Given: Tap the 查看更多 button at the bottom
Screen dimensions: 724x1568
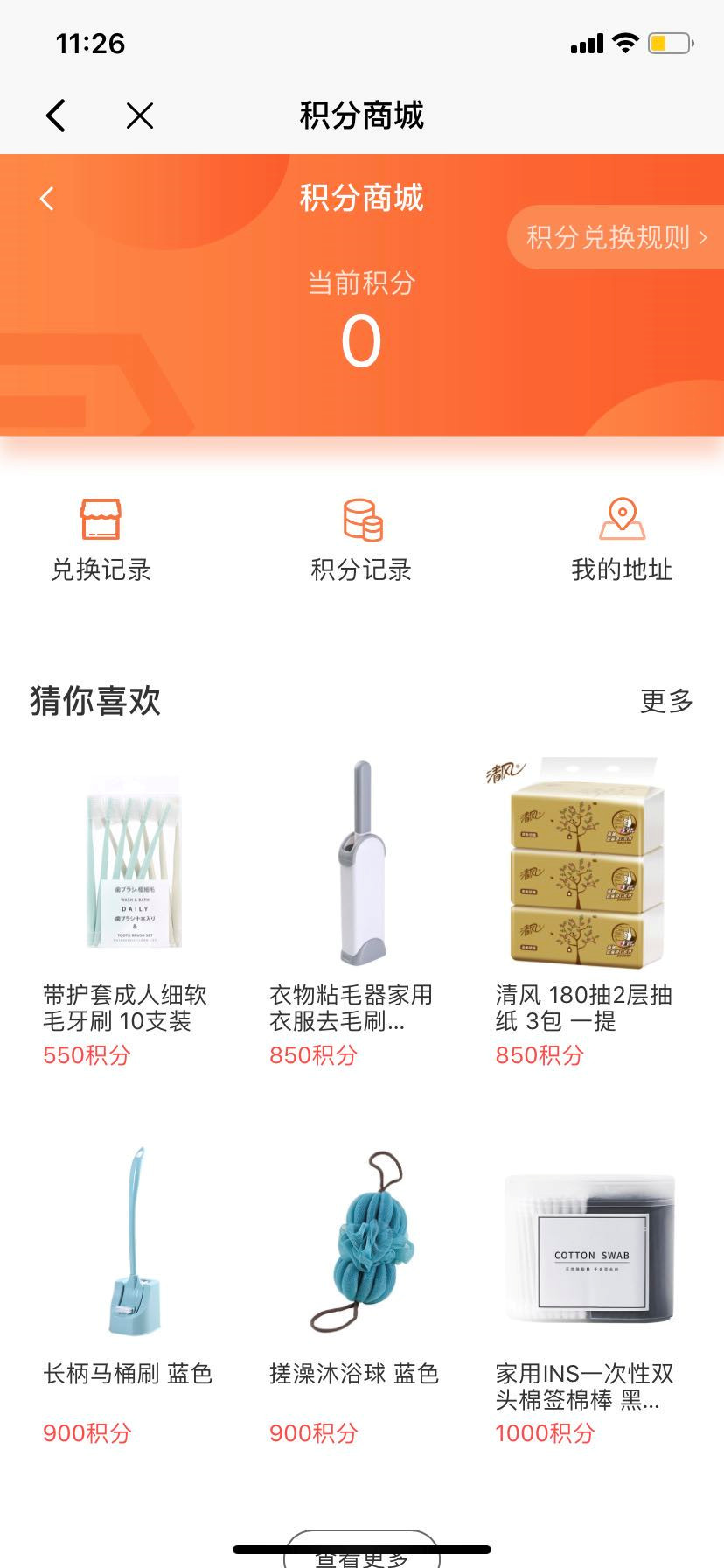Looking at the screenshot, I should (x=361, y=1557).
